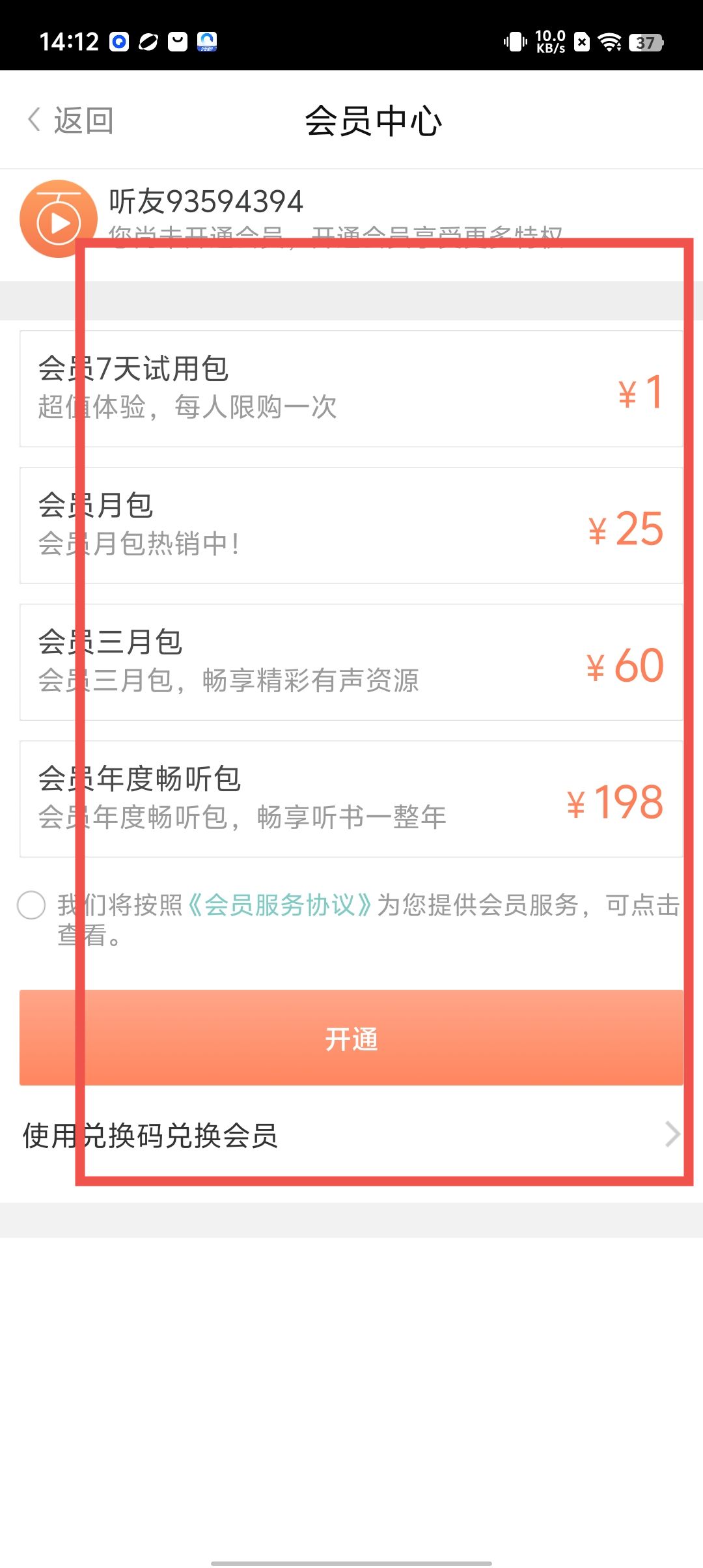Check the membership agreement consent circle
The width and height of the screenshot is (703, 1568).
(31, 905)
